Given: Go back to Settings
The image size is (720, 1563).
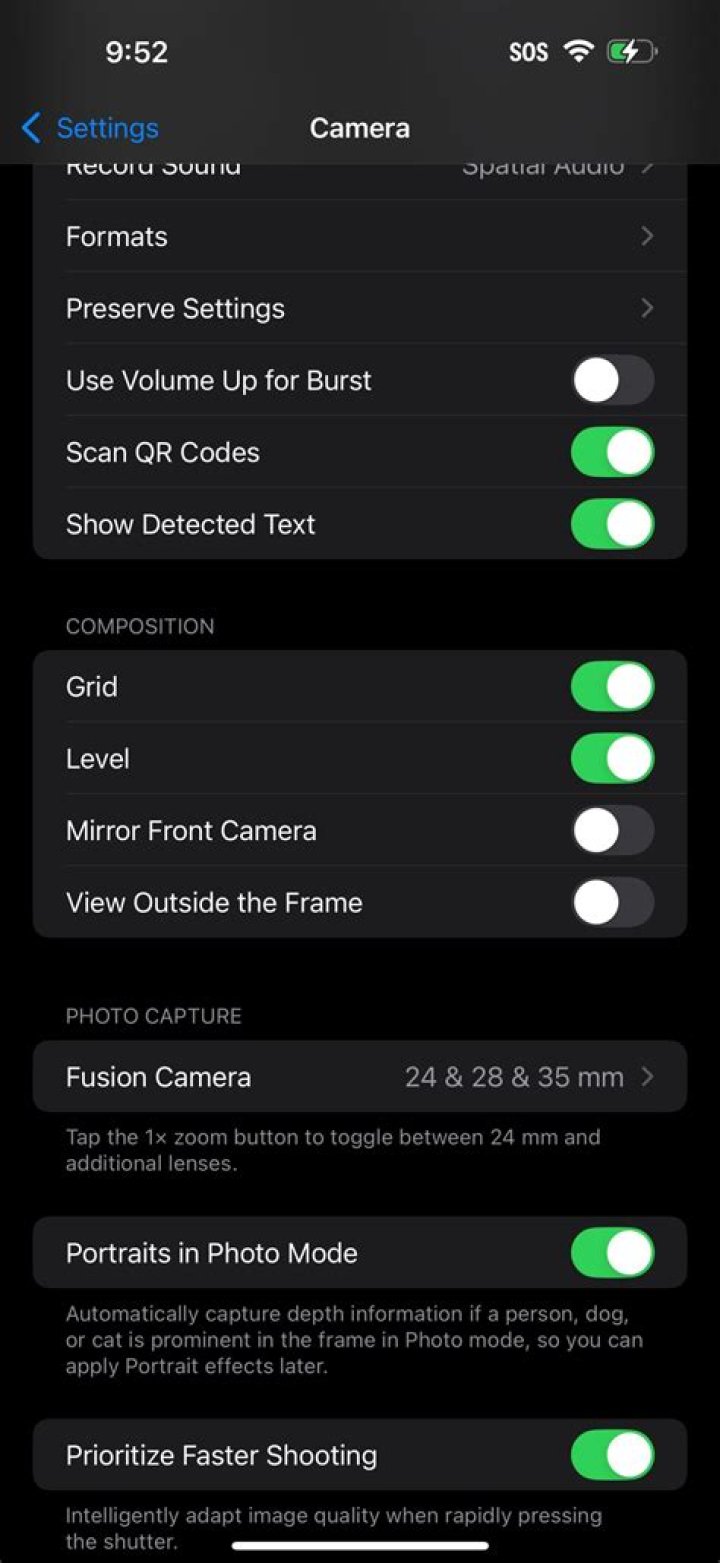Looking at the screenshot, I should [x=90, y=128].
